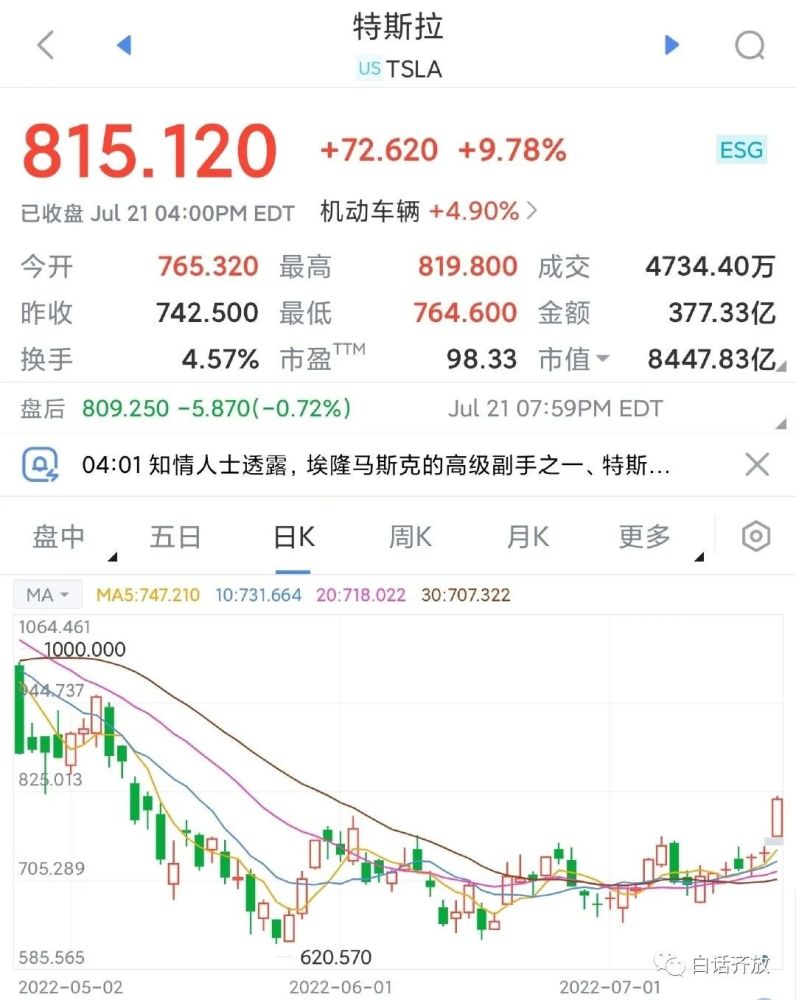Viewport: 796px width, 1000px height.
Task: Select the 日K chart tab
Action: point(294,538)
